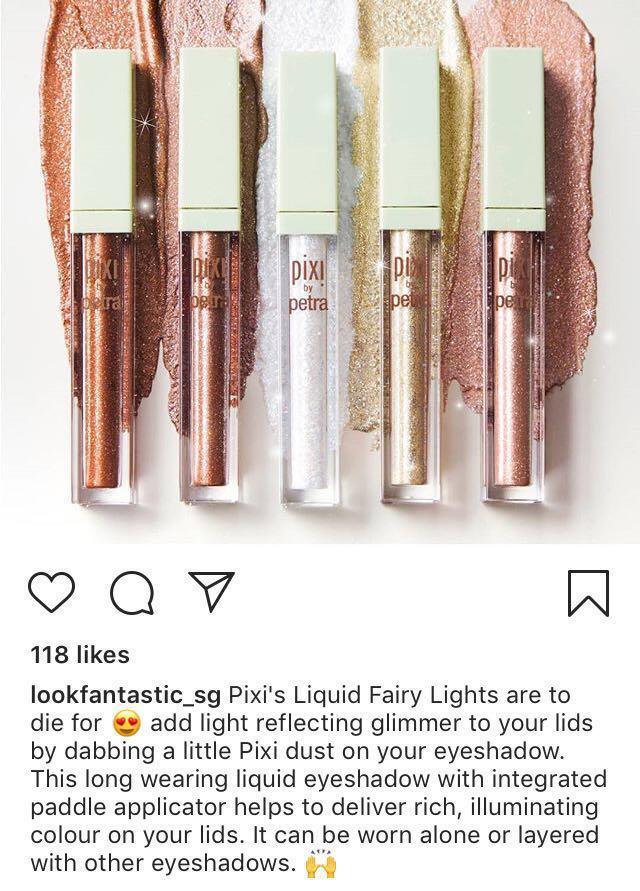Viewport: 640px width, 891px height.
Task: Like the lookfantastic_sg post
Action: coord(52,592)
